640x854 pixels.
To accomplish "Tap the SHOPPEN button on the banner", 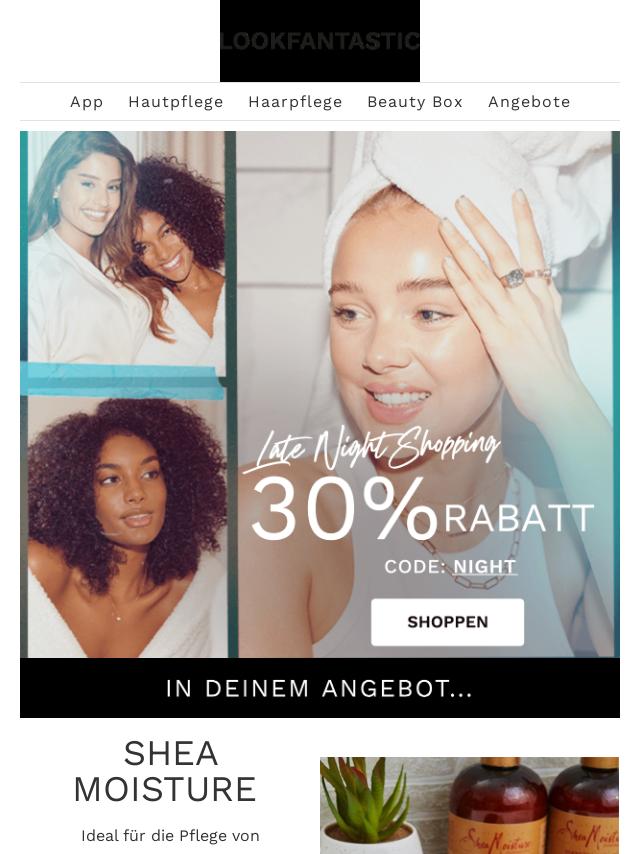I will click(447, 622).
